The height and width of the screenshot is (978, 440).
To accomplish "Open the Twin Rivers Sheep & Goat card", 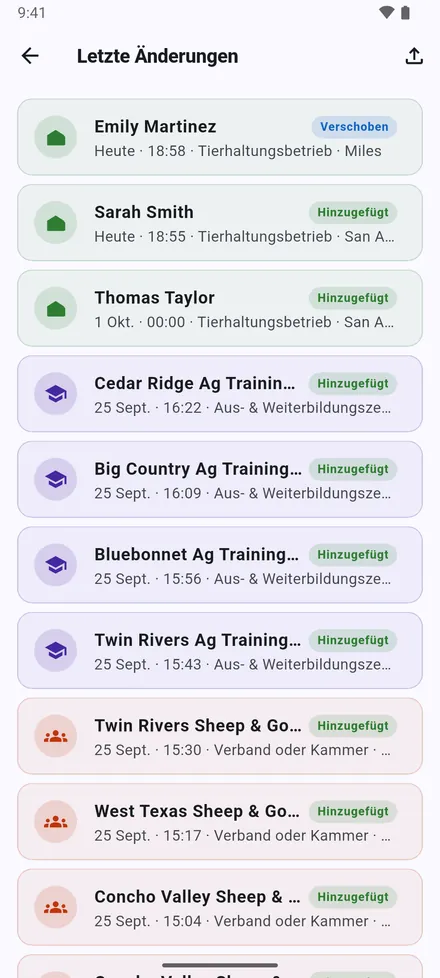I will click(x=220, y=736).
